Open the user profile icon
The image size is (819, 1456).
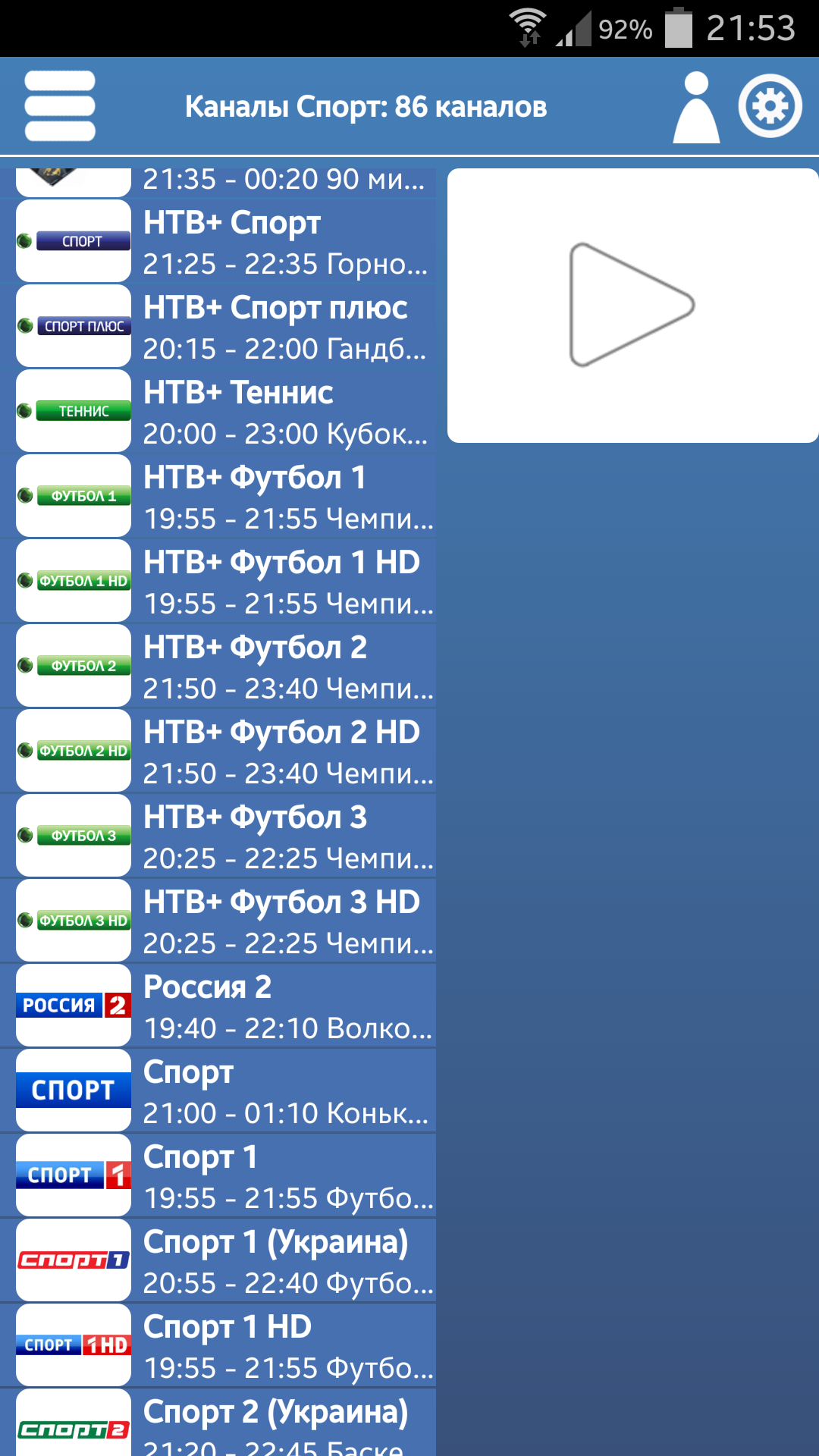click(x=696, y=108)
